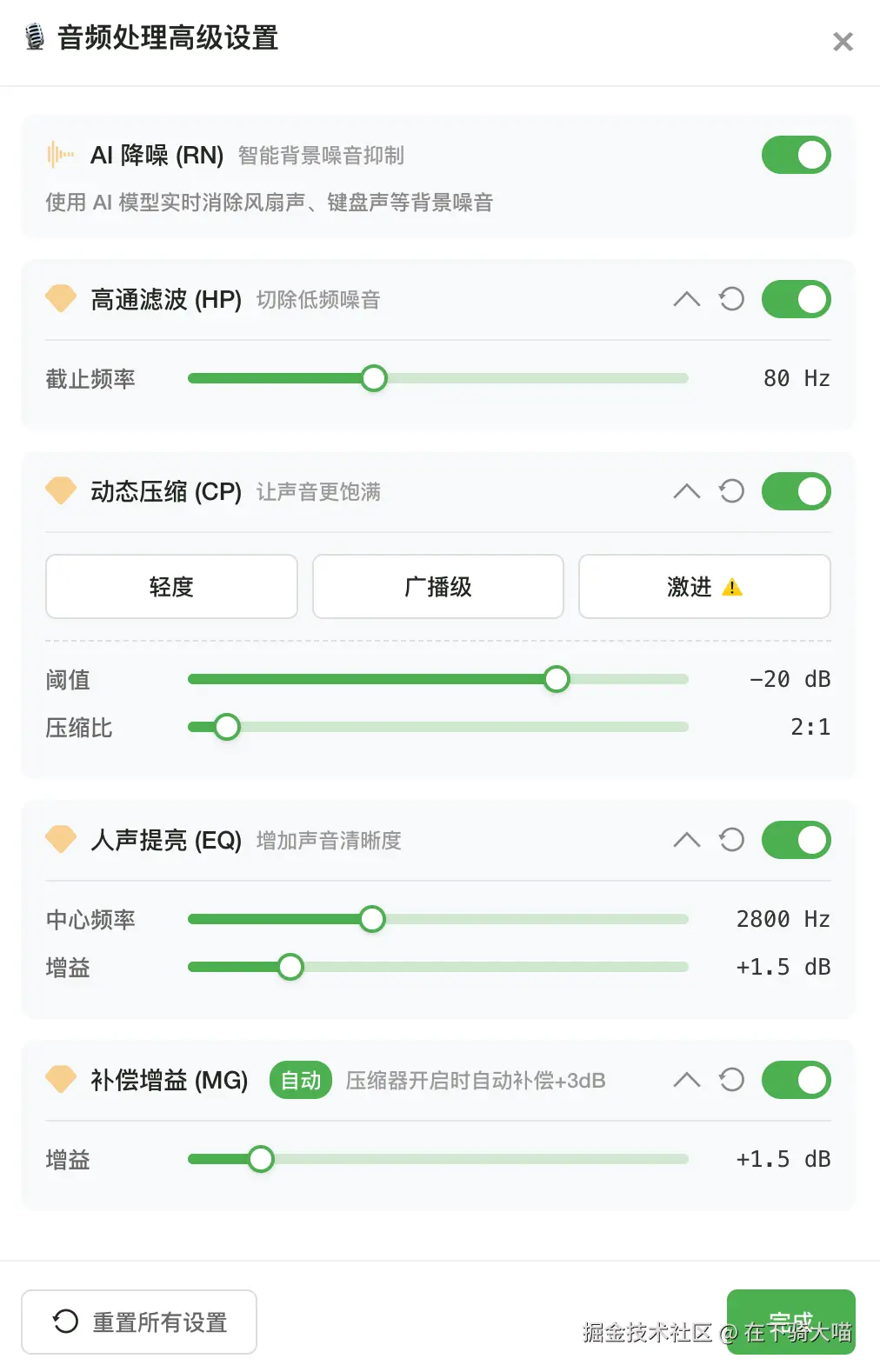The height and width of the screenshot is (1372, 880).
Task: Click the 重置所有设置 button
Action: click(x=139, y=1322)
